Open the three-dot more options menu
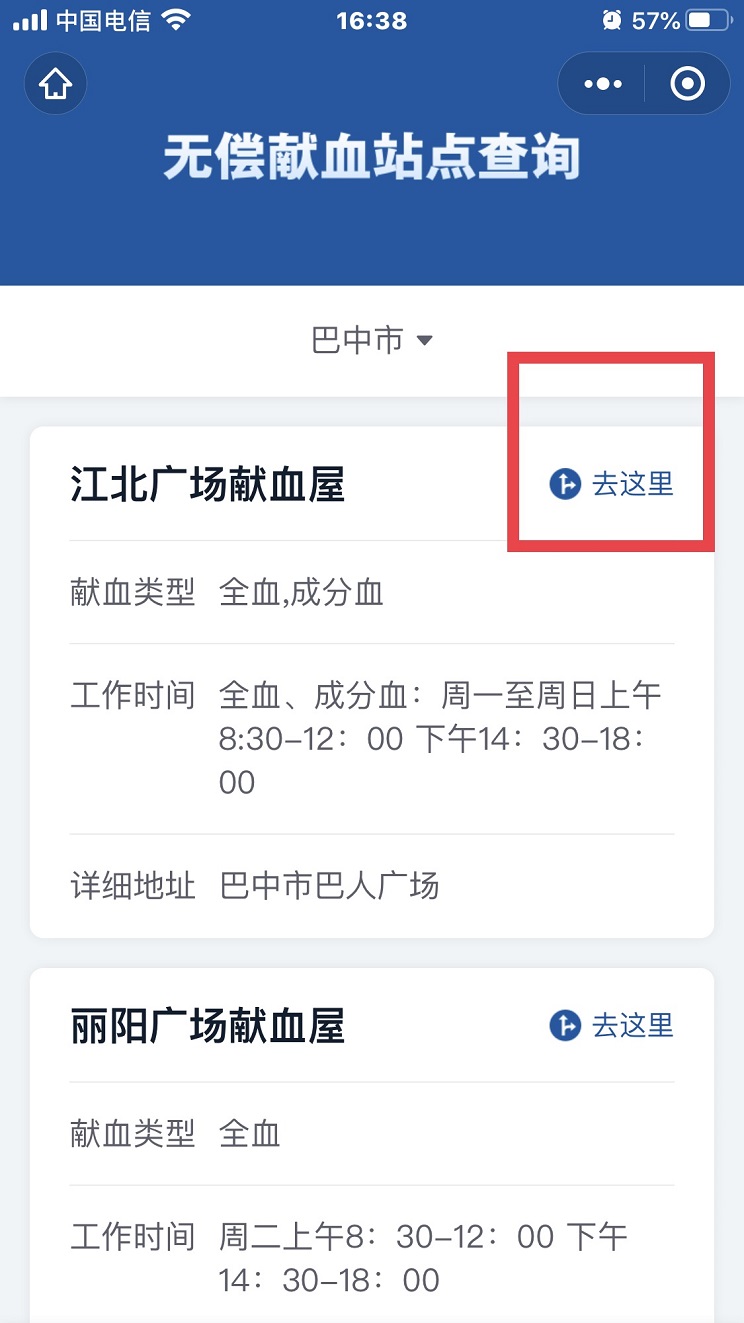 point(602,84)
